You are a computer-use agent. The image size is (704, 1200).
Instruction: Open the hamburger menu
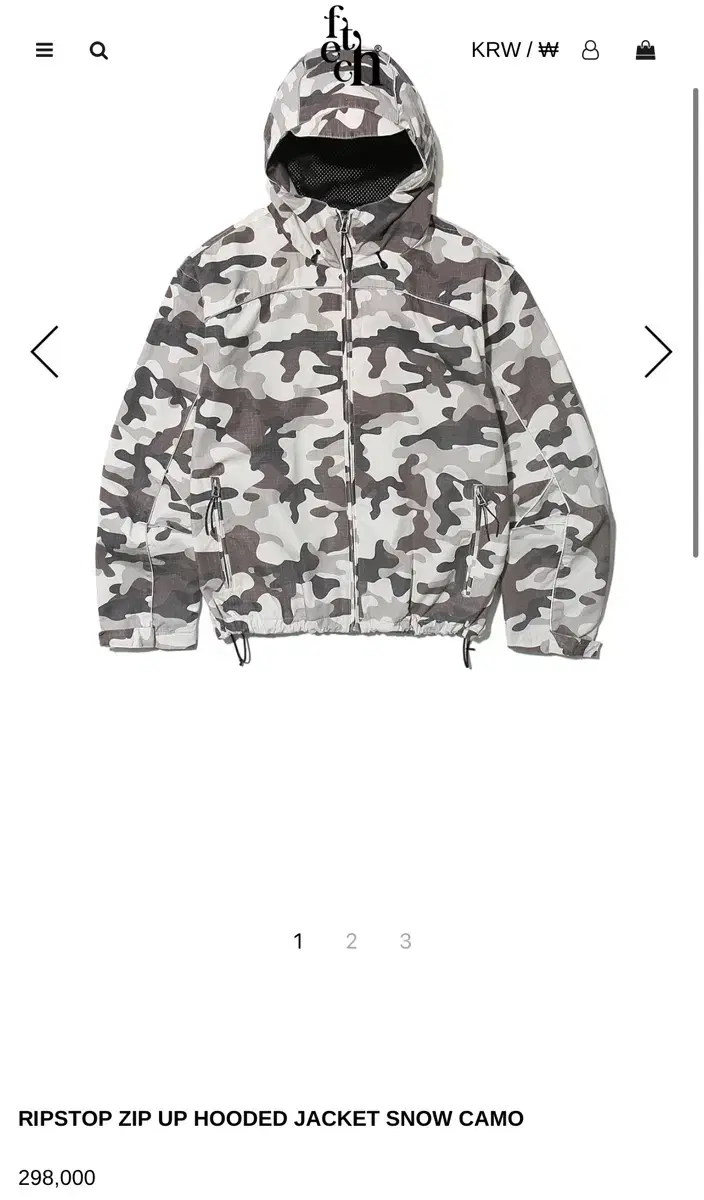point(44,50)
